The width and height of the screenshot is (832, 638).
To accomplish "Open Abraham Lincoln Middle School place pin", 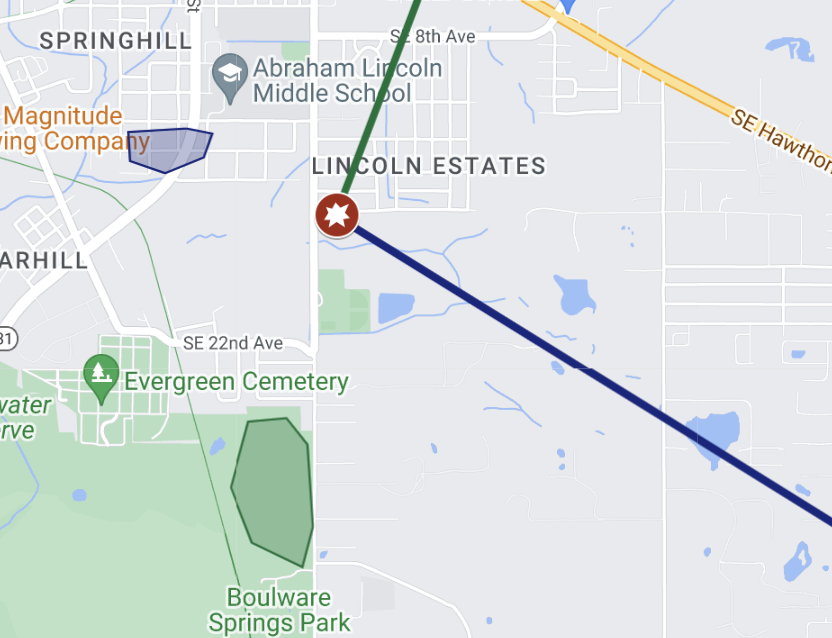I will coord(231,79).
